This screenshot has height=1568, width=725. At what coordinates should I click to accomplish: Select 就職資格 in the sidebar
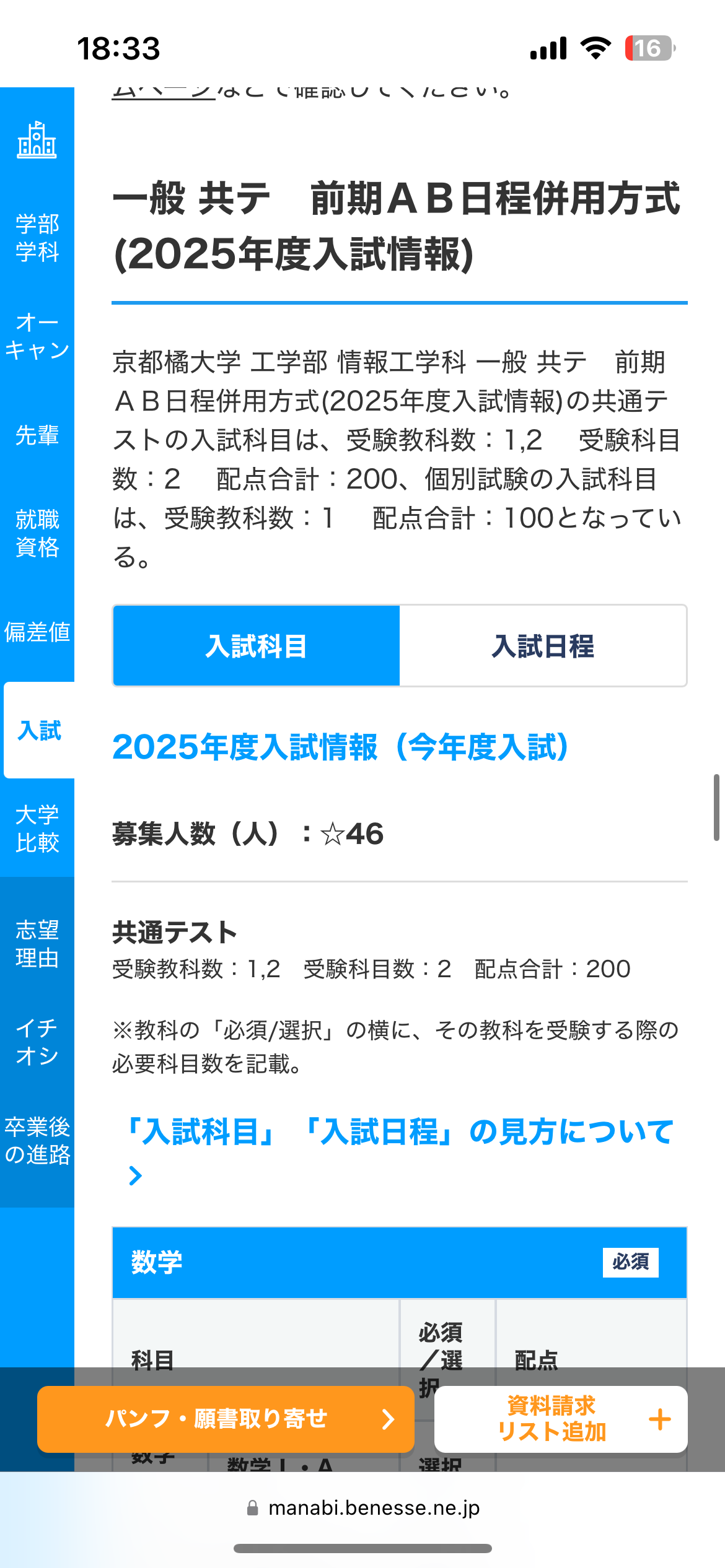point(37,533)
